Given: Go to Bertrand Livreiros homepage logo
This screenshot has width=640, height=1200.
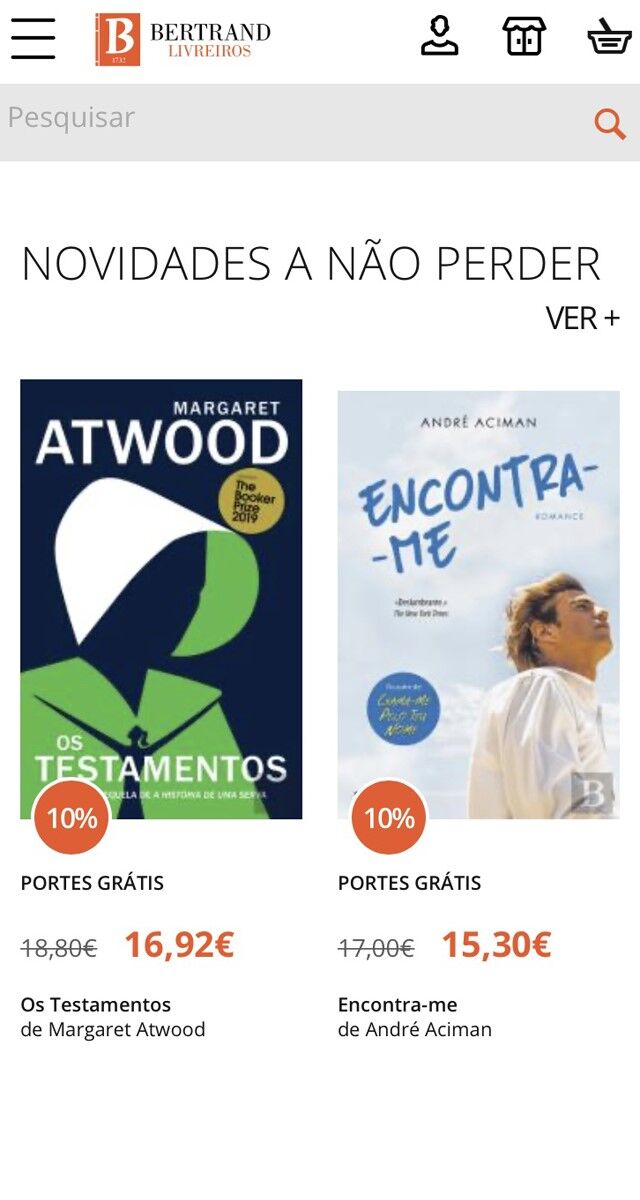Looking at the screenshot, I should (183, 39).
